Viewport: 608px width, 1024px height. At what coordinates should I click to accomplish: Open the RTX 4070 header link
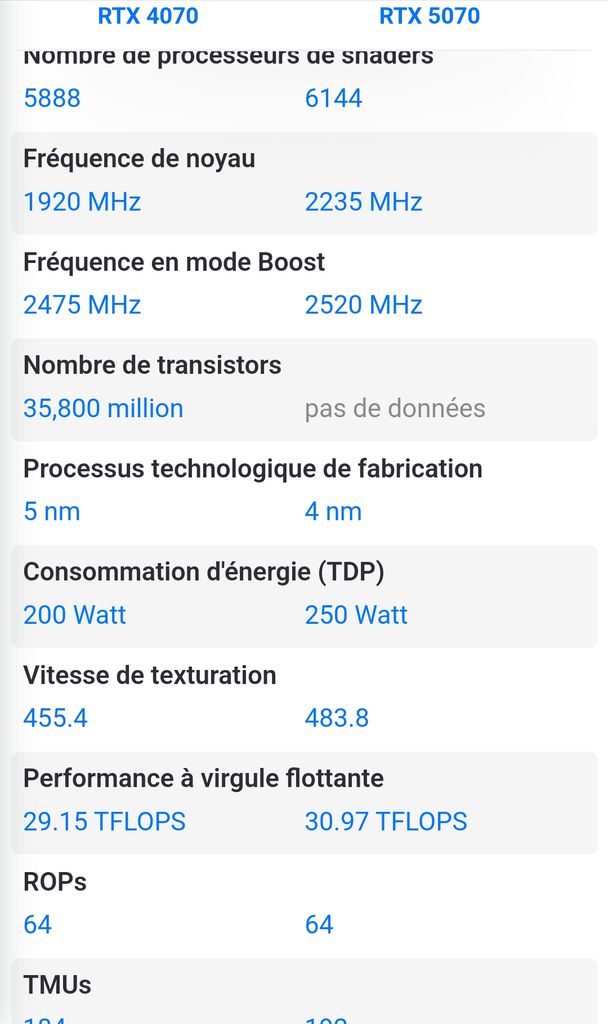click(x=148, y=16)
